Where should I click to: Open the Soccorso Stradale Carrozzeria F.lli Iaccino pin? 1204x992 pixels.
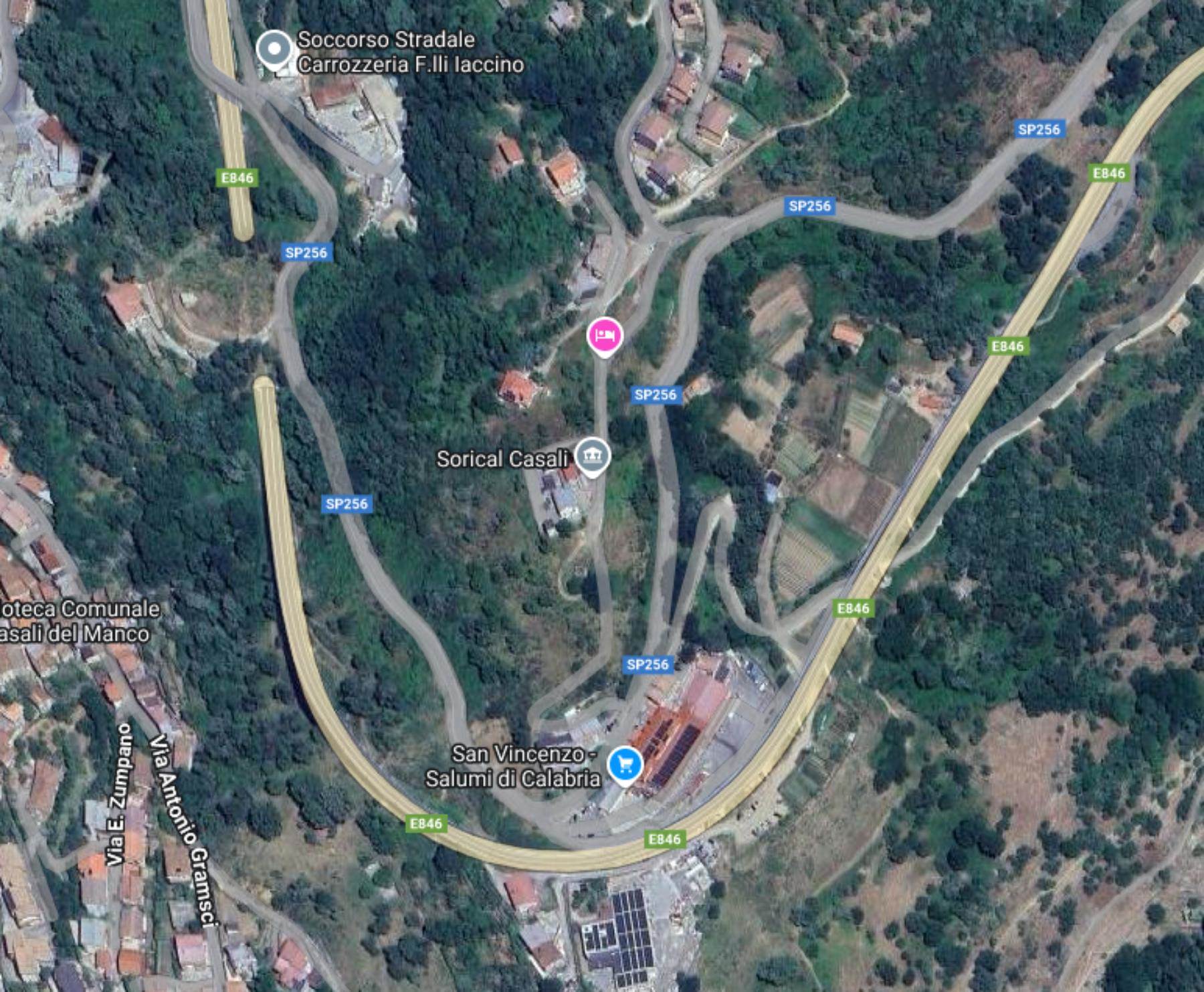coord(274,49)
